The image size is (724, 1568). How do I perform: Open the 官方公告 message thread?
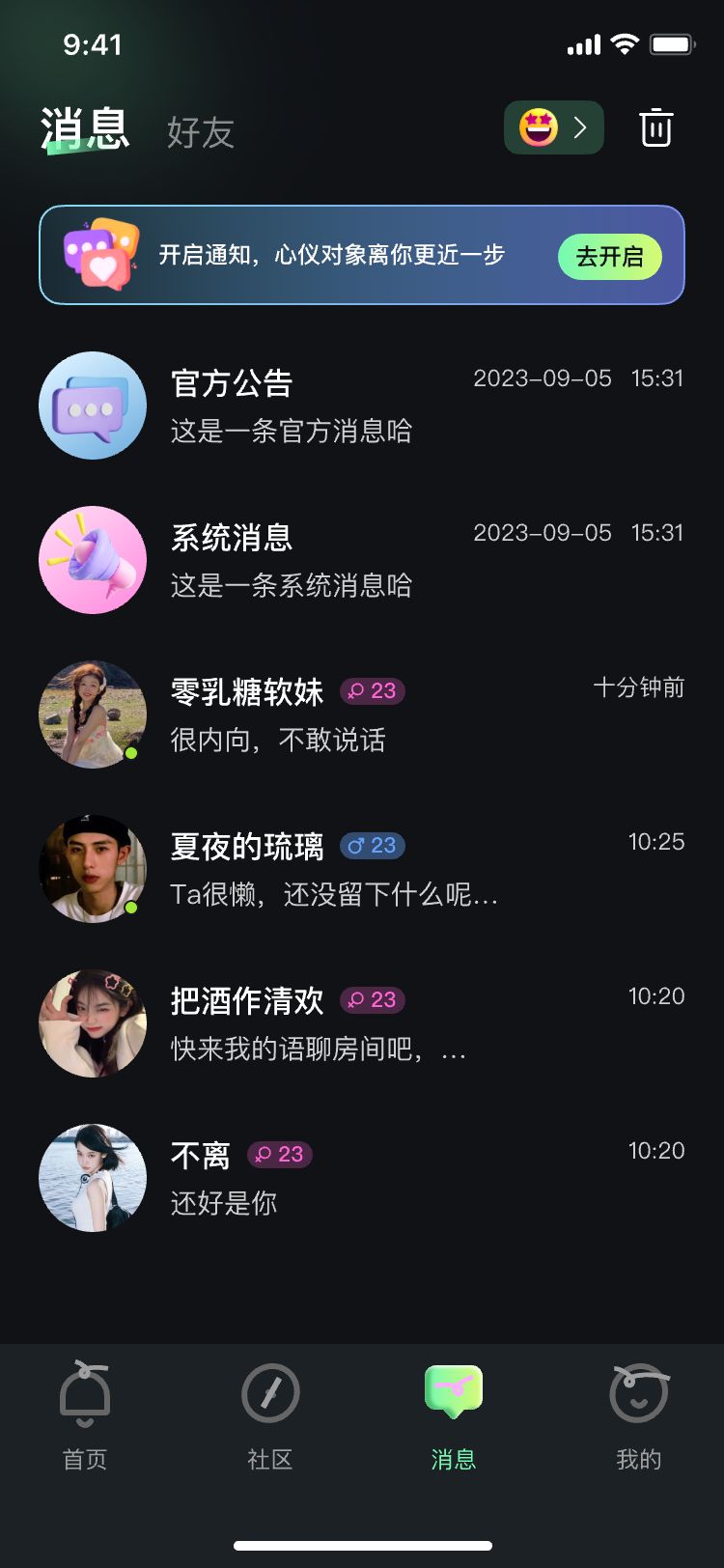[361, 406]
